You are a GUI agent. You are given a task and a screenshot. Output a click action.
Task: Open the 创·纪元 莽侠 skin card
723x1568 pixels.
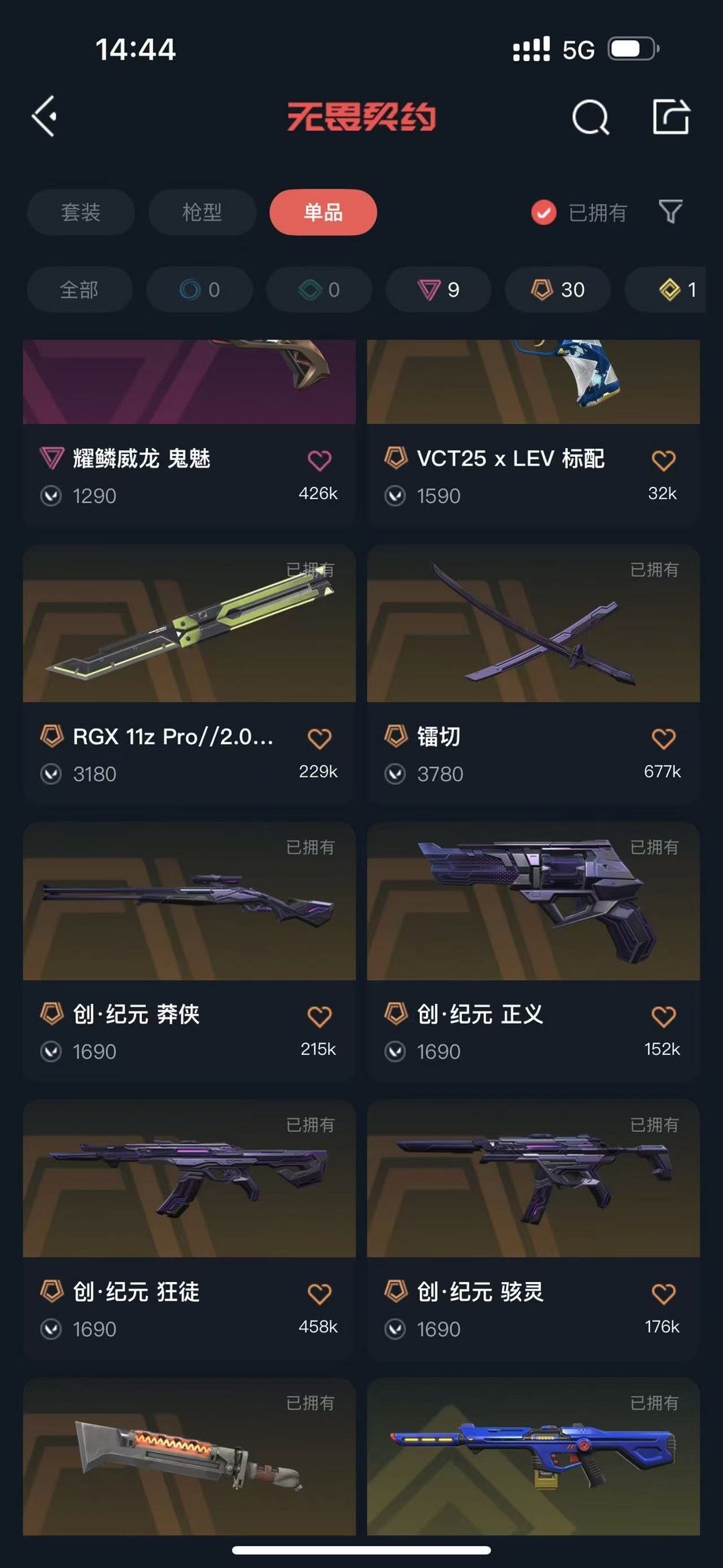coord(189,952)
